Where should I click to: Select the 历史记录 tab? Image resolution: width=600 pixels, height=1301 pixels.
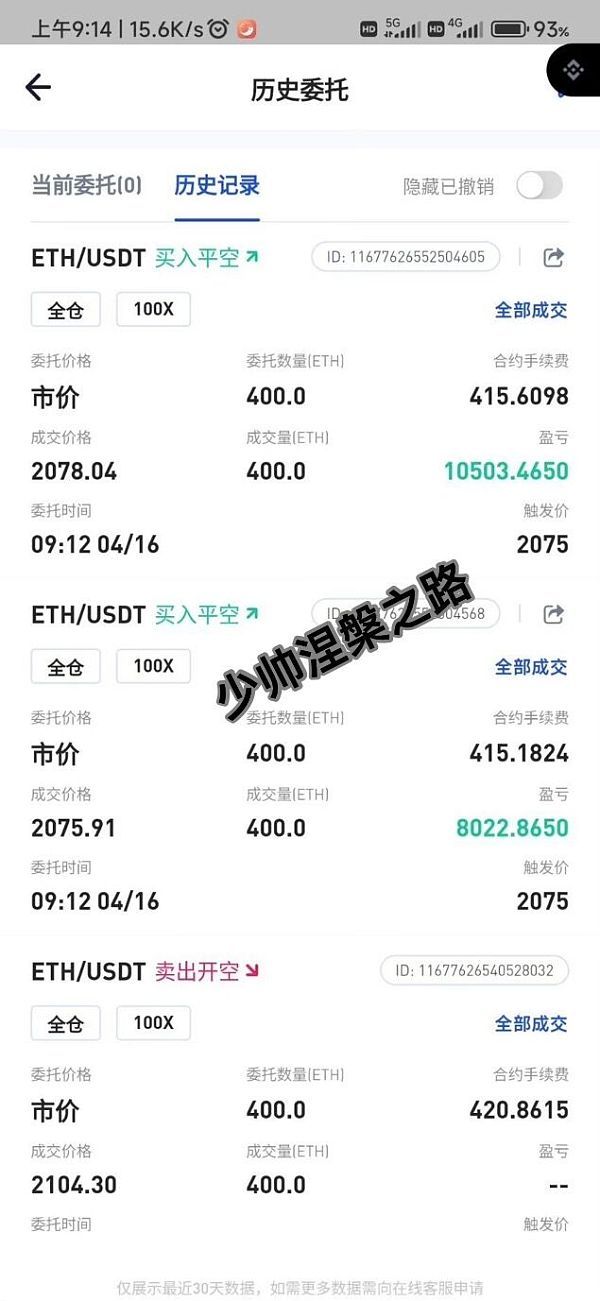click(217, 185)
